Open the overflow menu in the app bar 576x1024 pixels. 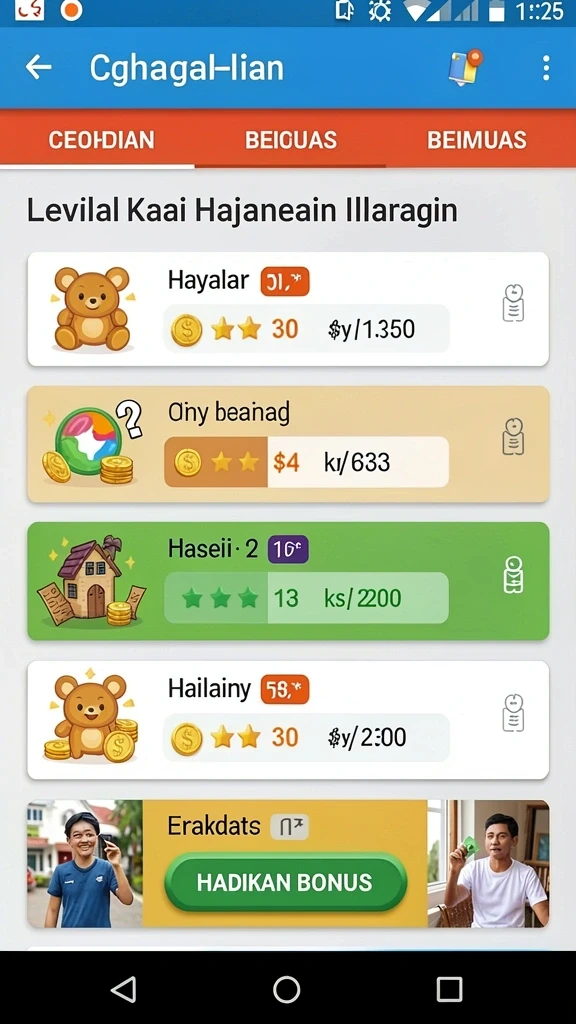546,68
